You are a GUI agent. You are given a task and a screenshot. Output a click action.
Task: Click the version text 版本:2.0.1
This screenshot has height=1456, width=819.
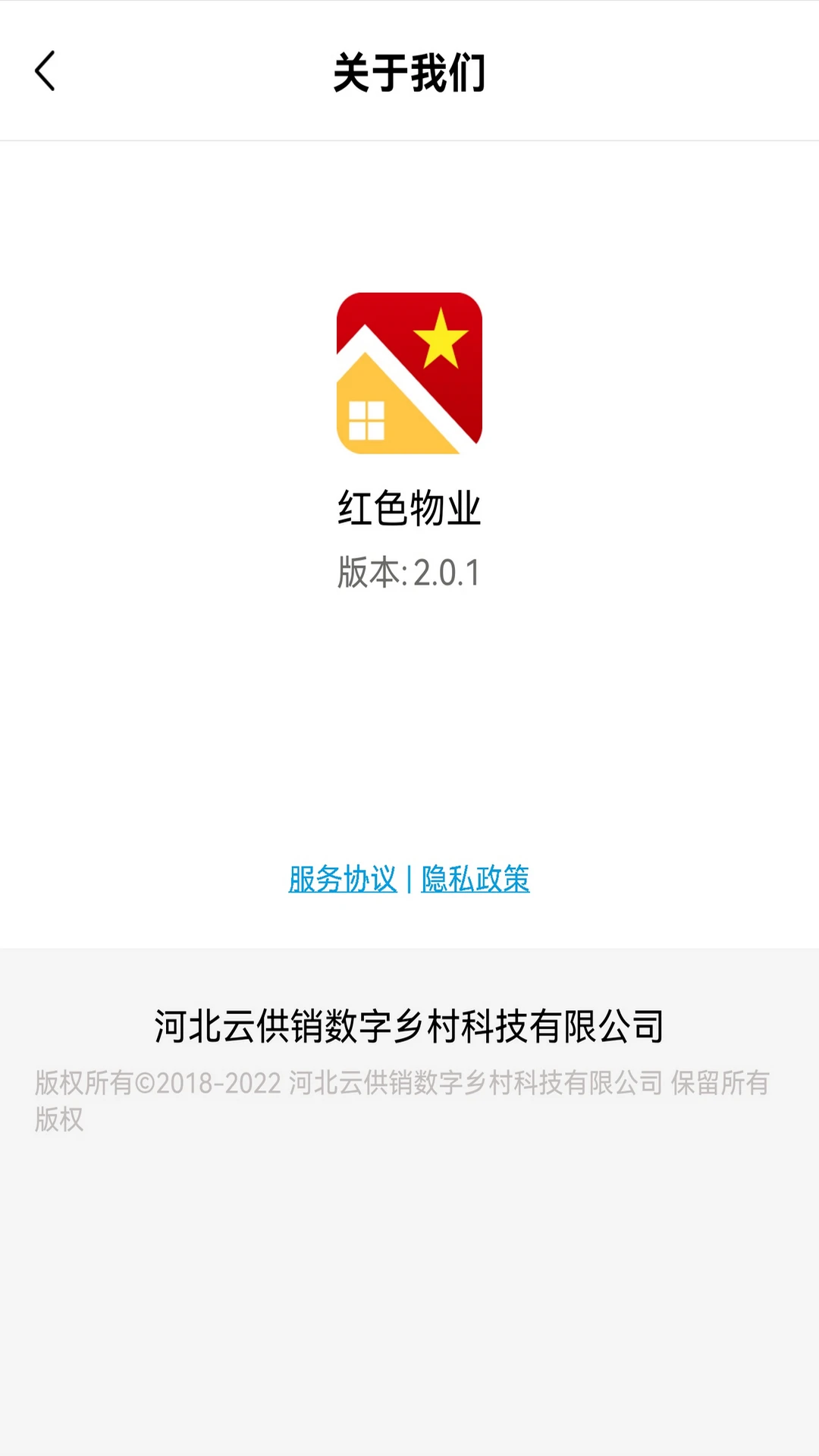coord(409,573)
